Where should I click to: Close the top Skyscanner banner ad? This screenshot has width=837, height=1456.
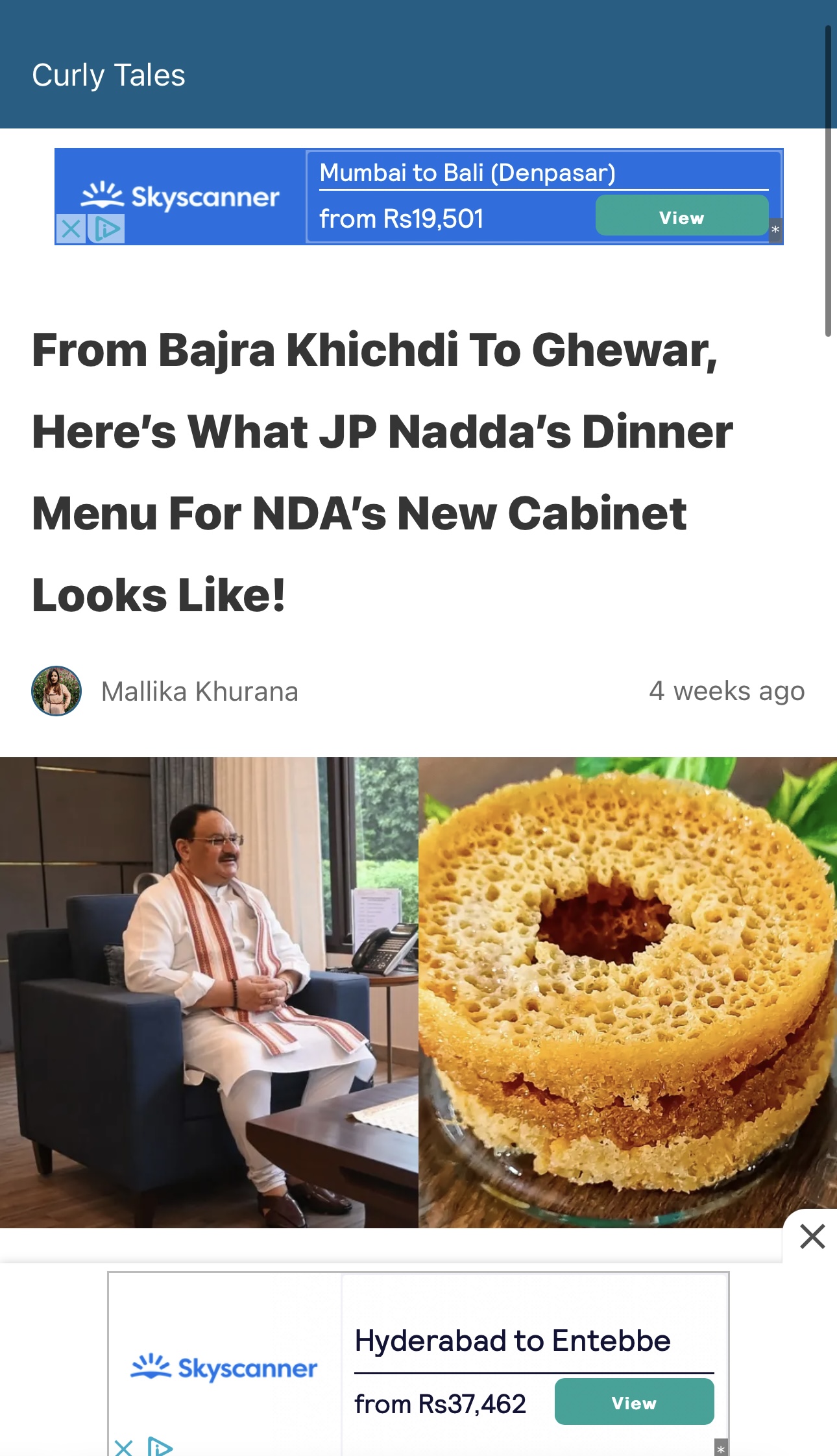(x=71, y=229)
